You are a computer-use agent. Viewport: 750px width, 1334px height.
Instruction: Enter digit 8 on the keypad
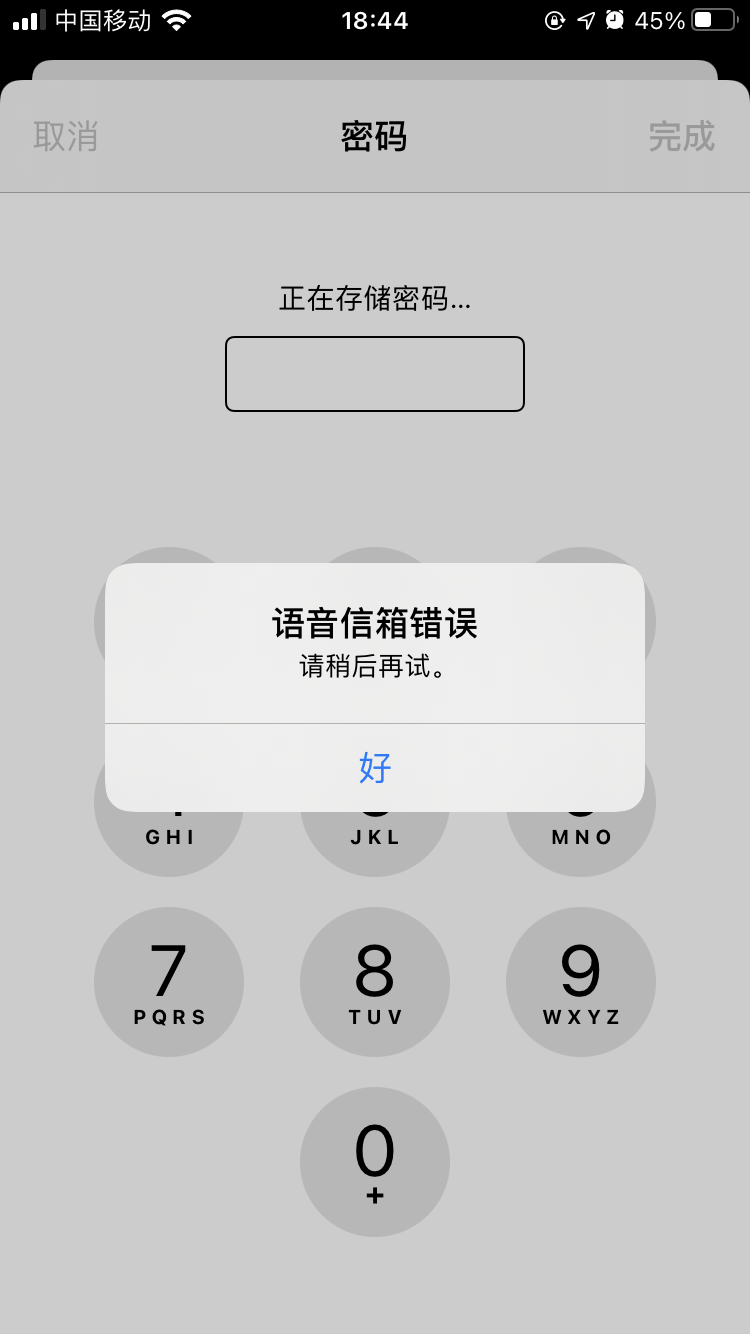375,982
